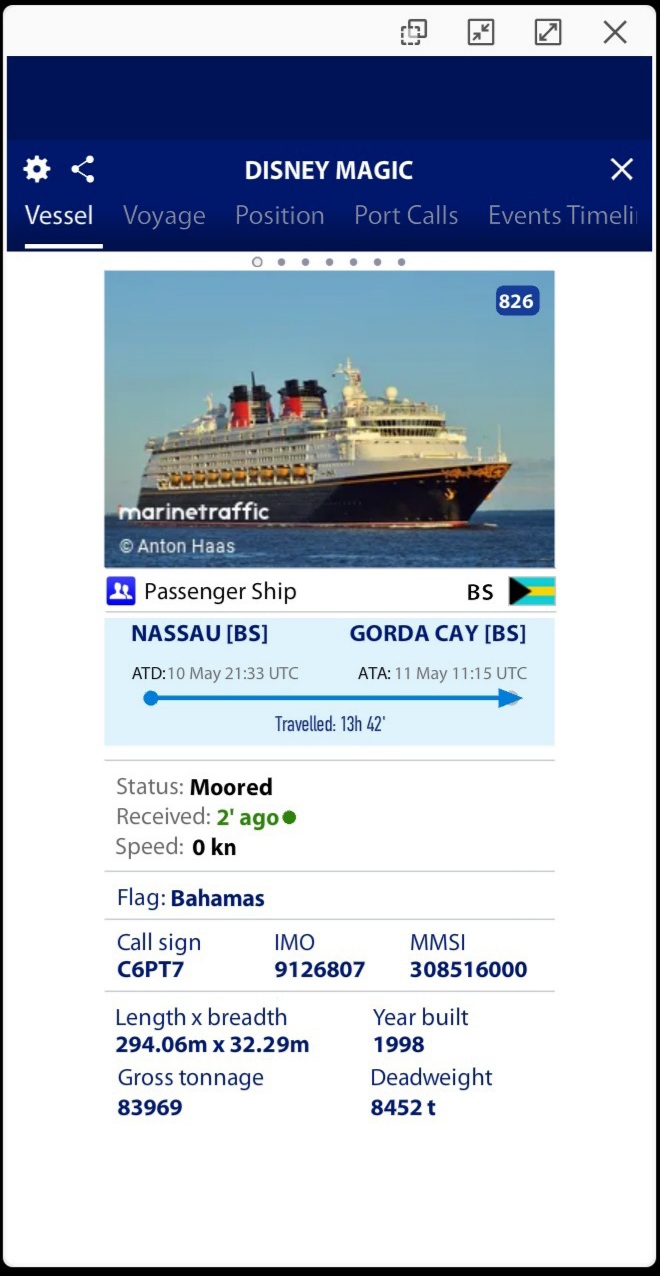Select the Vessel tab
Viewport: 660px width, 1276px height.
click(59, 215)
